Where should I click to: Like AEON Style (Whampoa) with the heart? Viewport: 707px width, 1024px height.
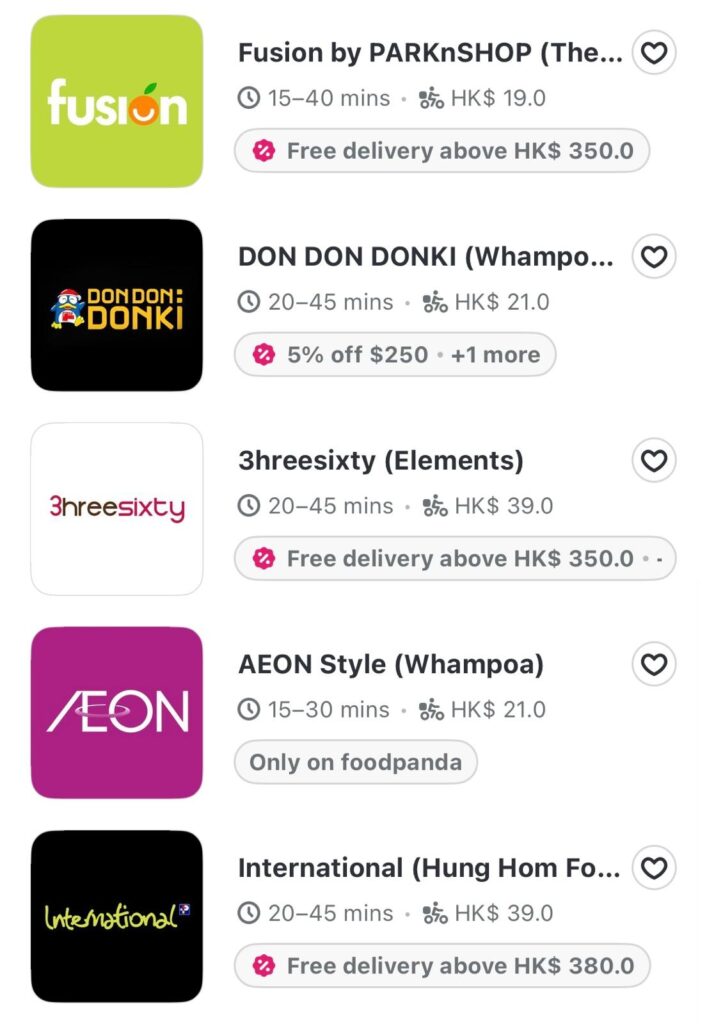[654, 665]
